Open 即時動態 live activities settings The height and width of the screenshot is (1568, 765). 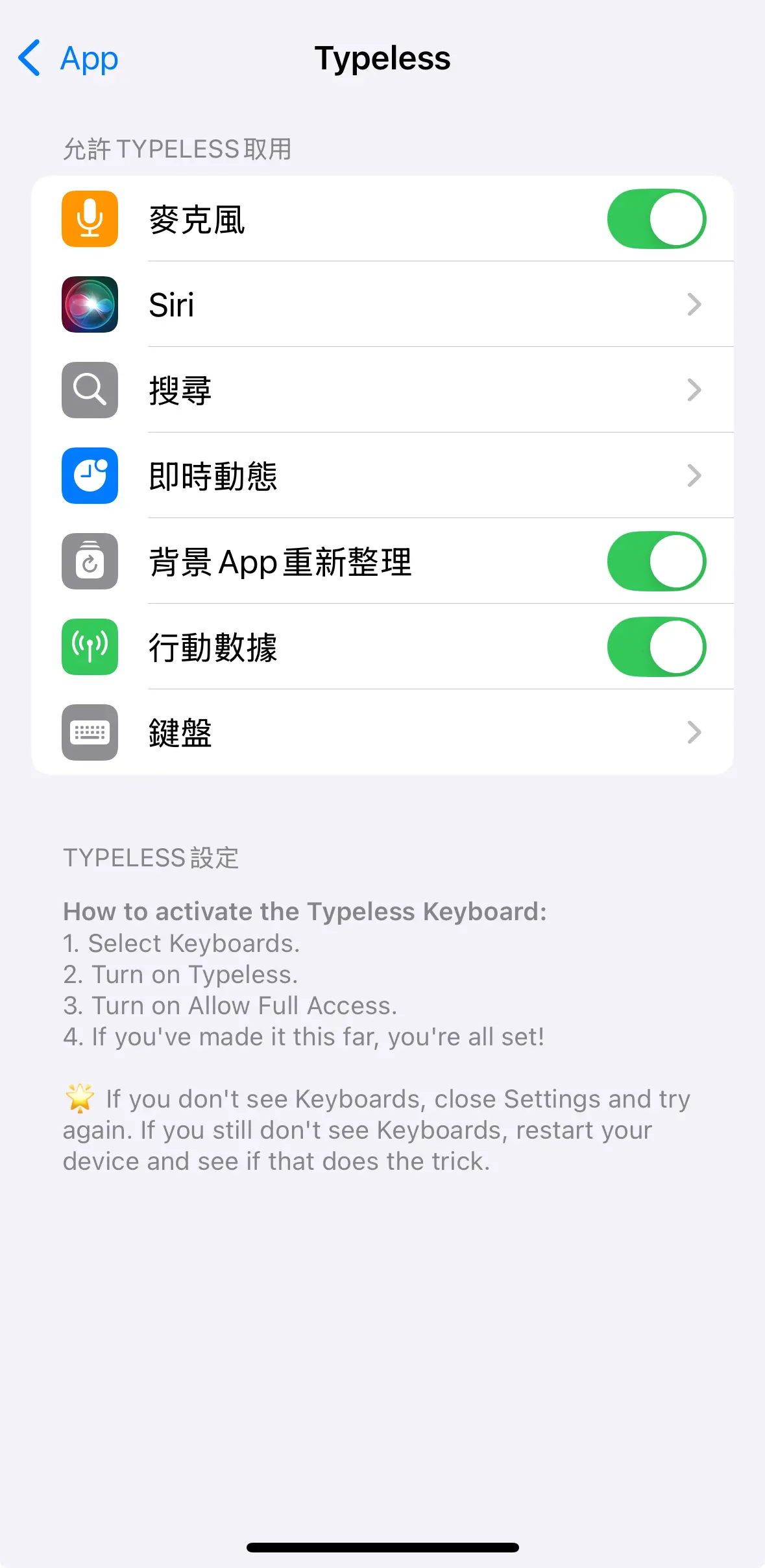pyautogui.click(x=382, y=476)
